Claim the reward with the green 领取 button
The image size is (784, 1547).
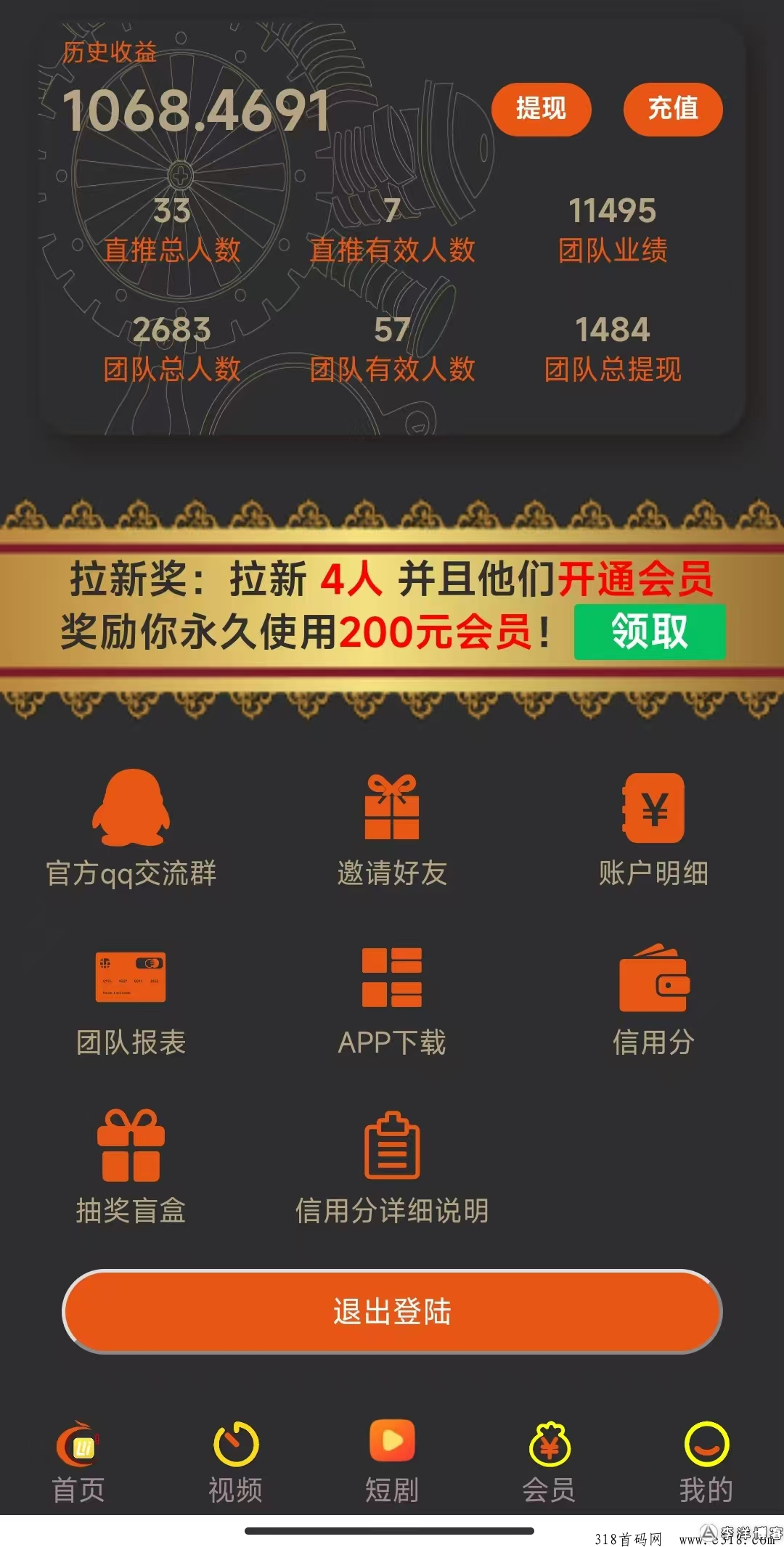[650, 632]
